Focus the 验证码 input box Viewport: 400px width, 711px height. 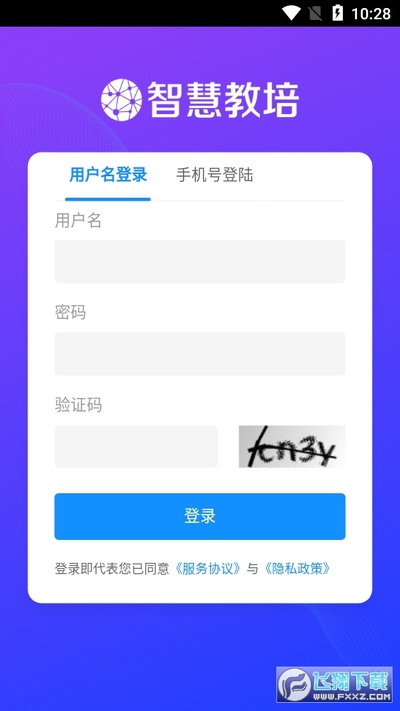(136, 446)
